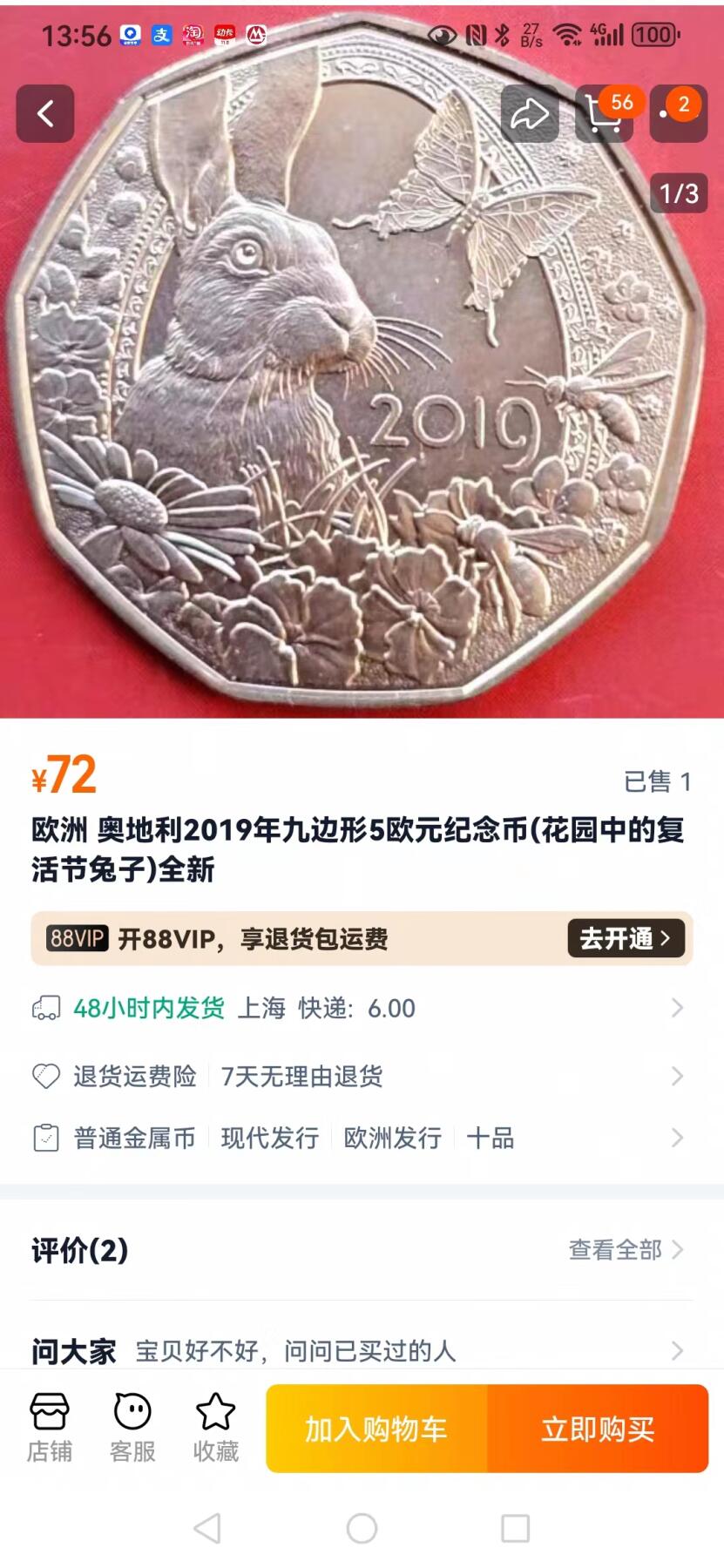The image size is (724, 1568).
Task: Tap the back arrow on product image
Action: click(x=45, y=114)
